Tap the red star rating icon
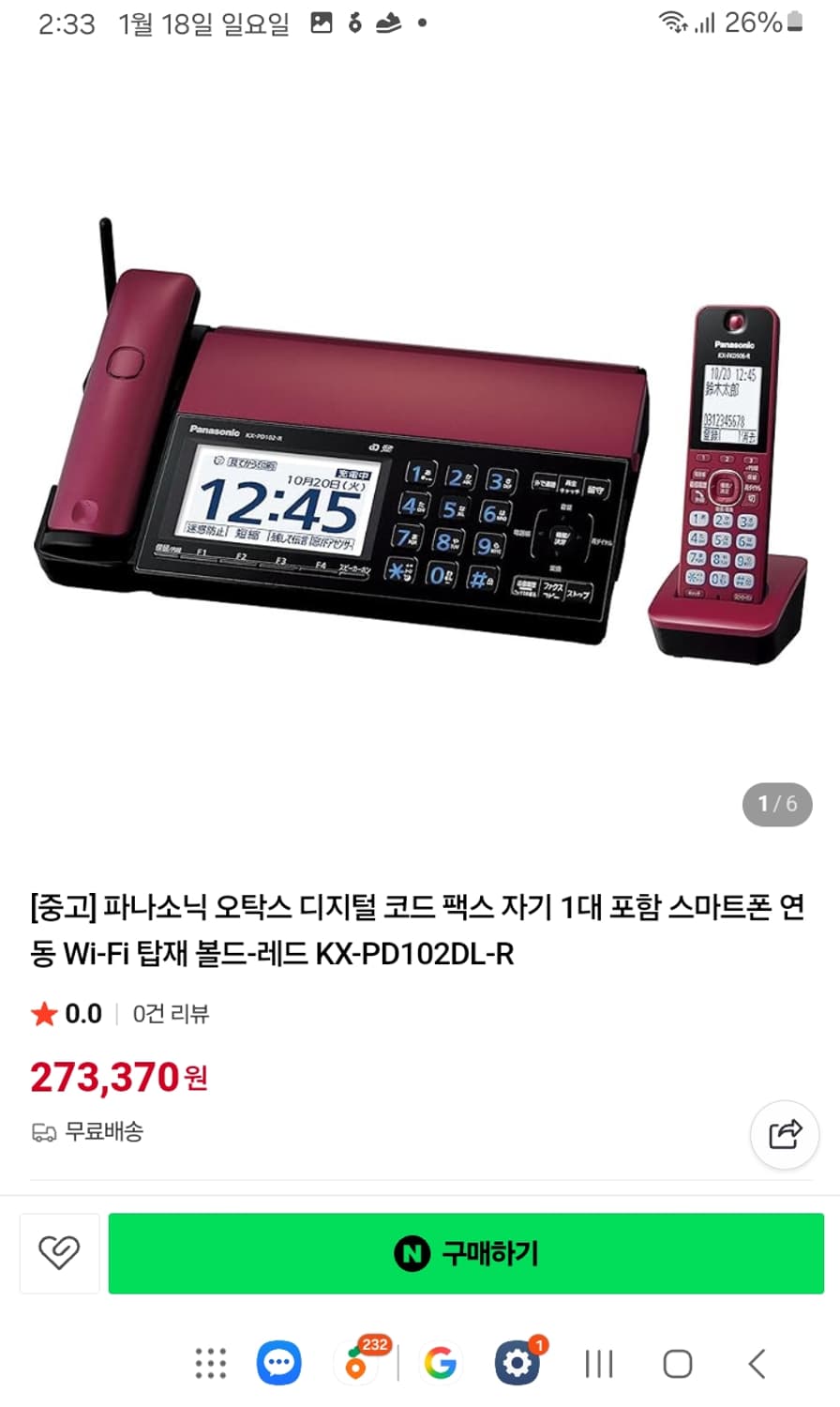Image resolution: width=840 pixels, height=1407 pixels. (x=41, y=1013)
